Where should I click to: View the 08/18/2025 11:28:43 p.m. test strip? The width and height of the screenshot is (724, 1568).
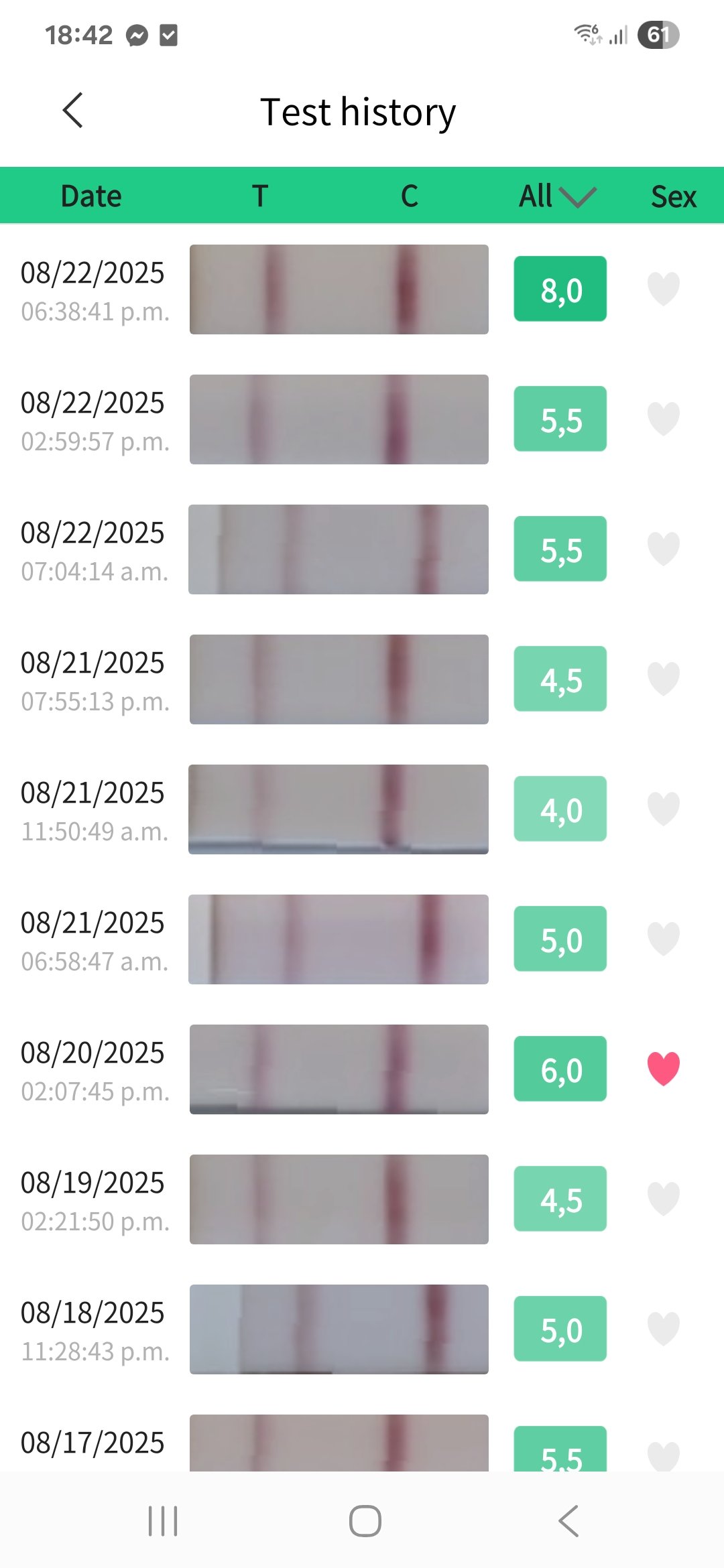[x=339, y=1329]
